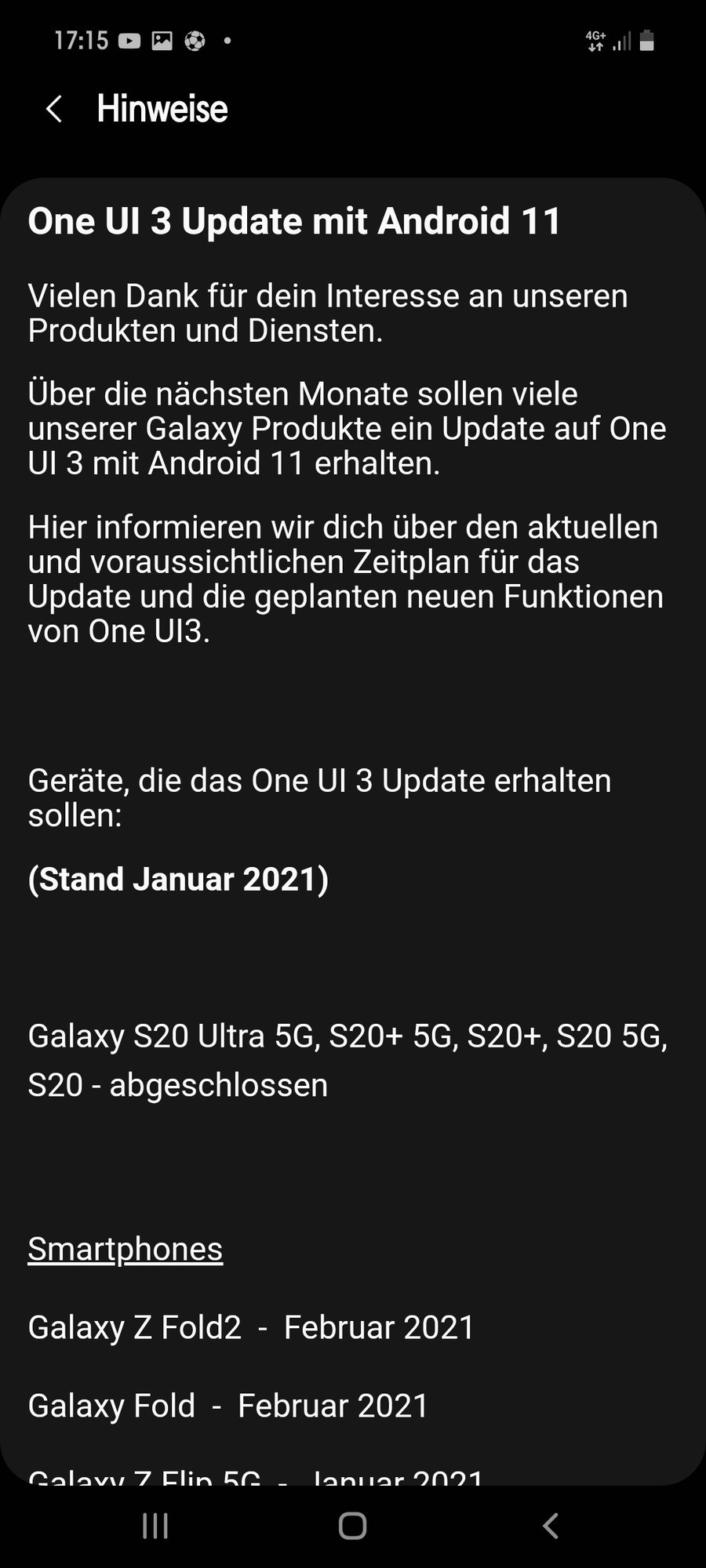The width and height of the screenshot is (706, 1568).
Task: Open the recent apps overview
Action: [155, 1526]
